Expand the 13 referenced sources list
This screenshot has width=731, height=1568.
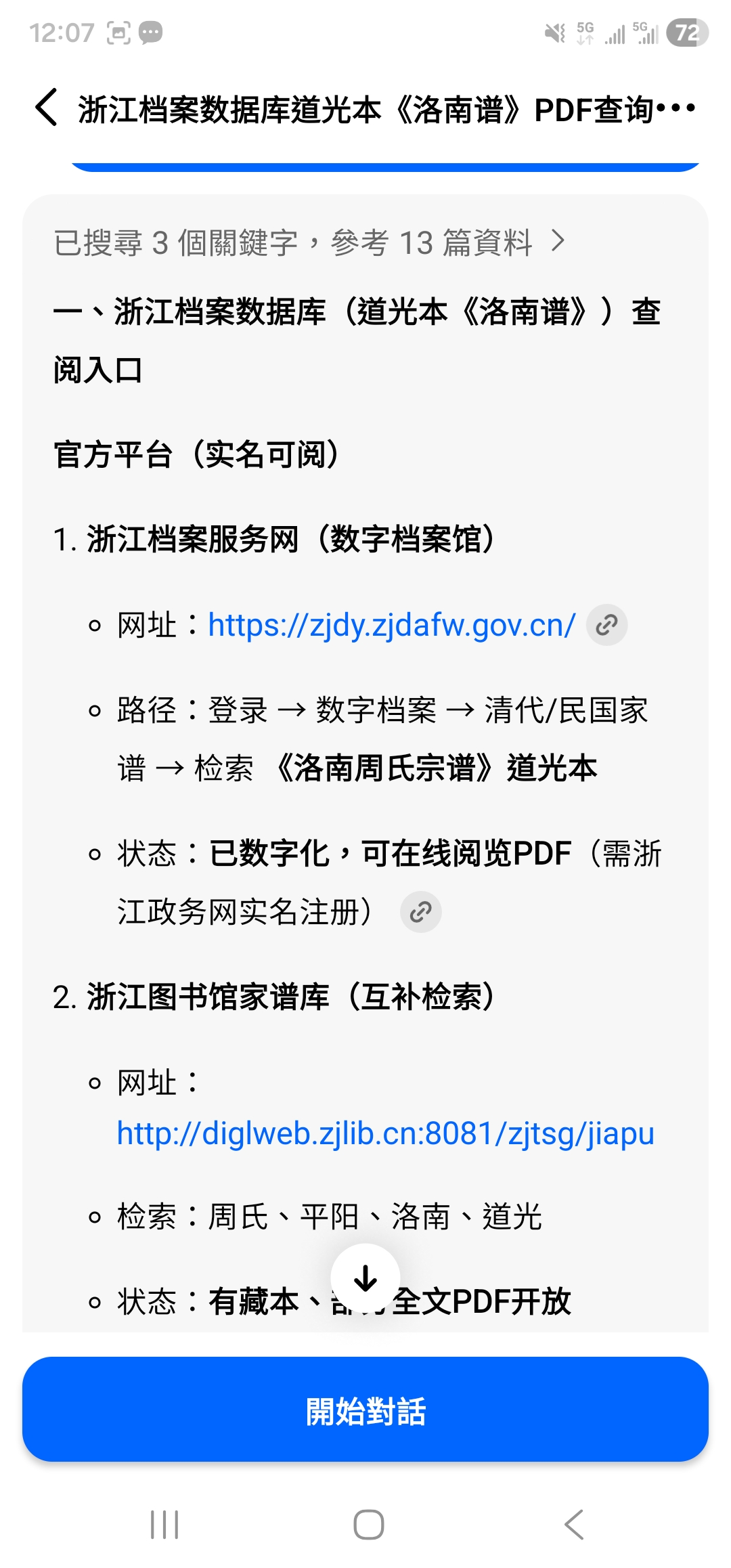[x=309, y=242]
